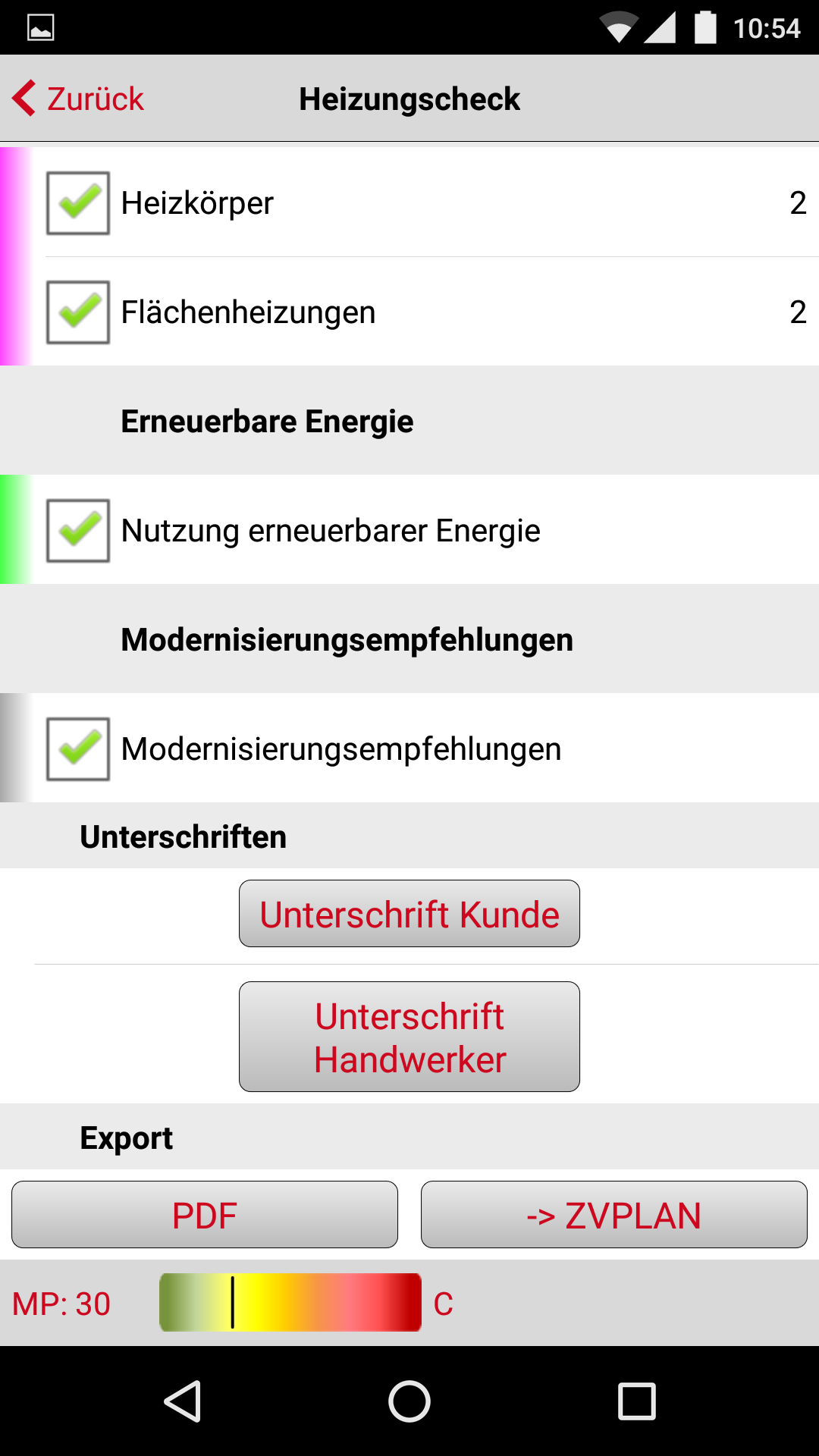Tap the system home button
Viewport: 819px width, 1456px height.
click(x=409, y=1401)
